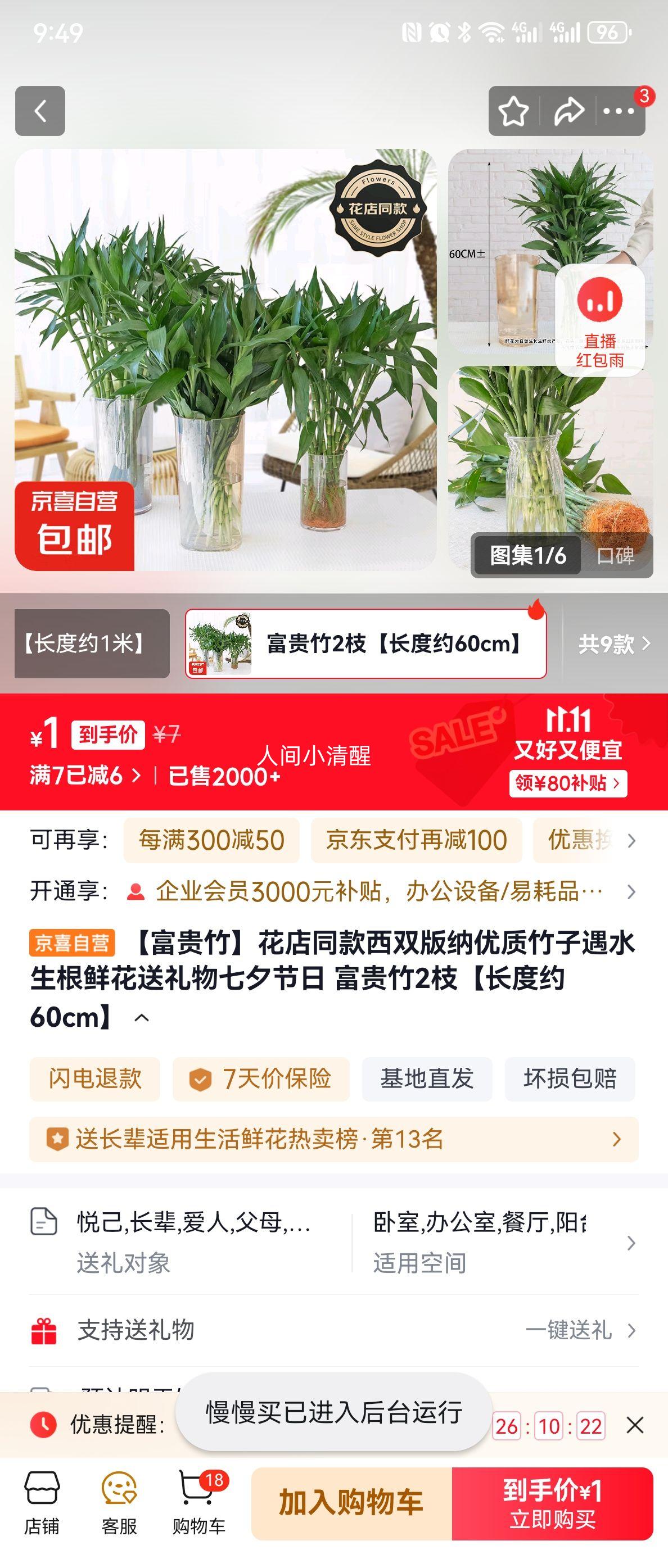Favorite this product with the star icon
Image resolution: width=668 pixels, height=1568 pixels.
pyautogui.click(x=513, y=111)
